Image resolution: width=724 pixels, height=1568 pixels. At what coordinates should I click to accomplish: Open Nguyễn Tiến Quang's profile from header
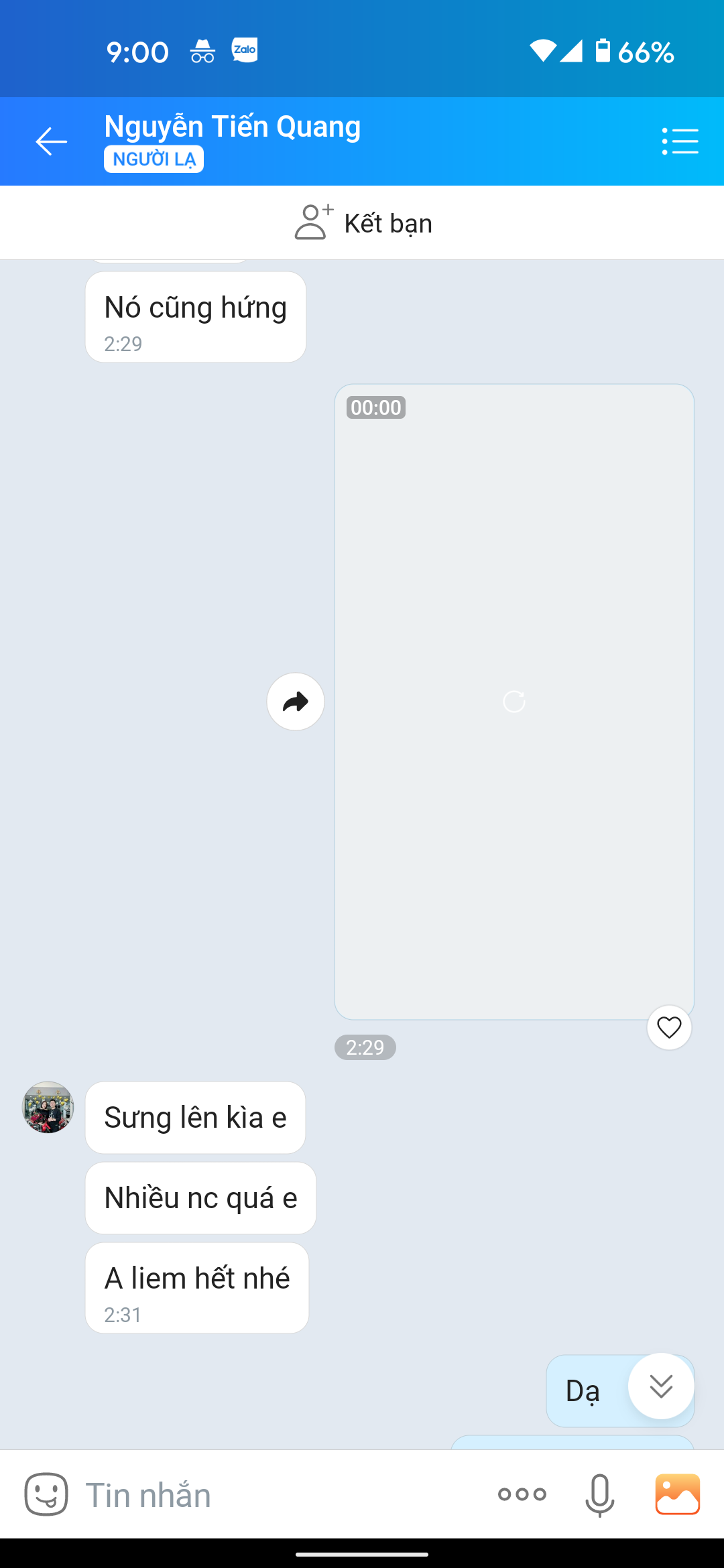(x=233, y=127)
